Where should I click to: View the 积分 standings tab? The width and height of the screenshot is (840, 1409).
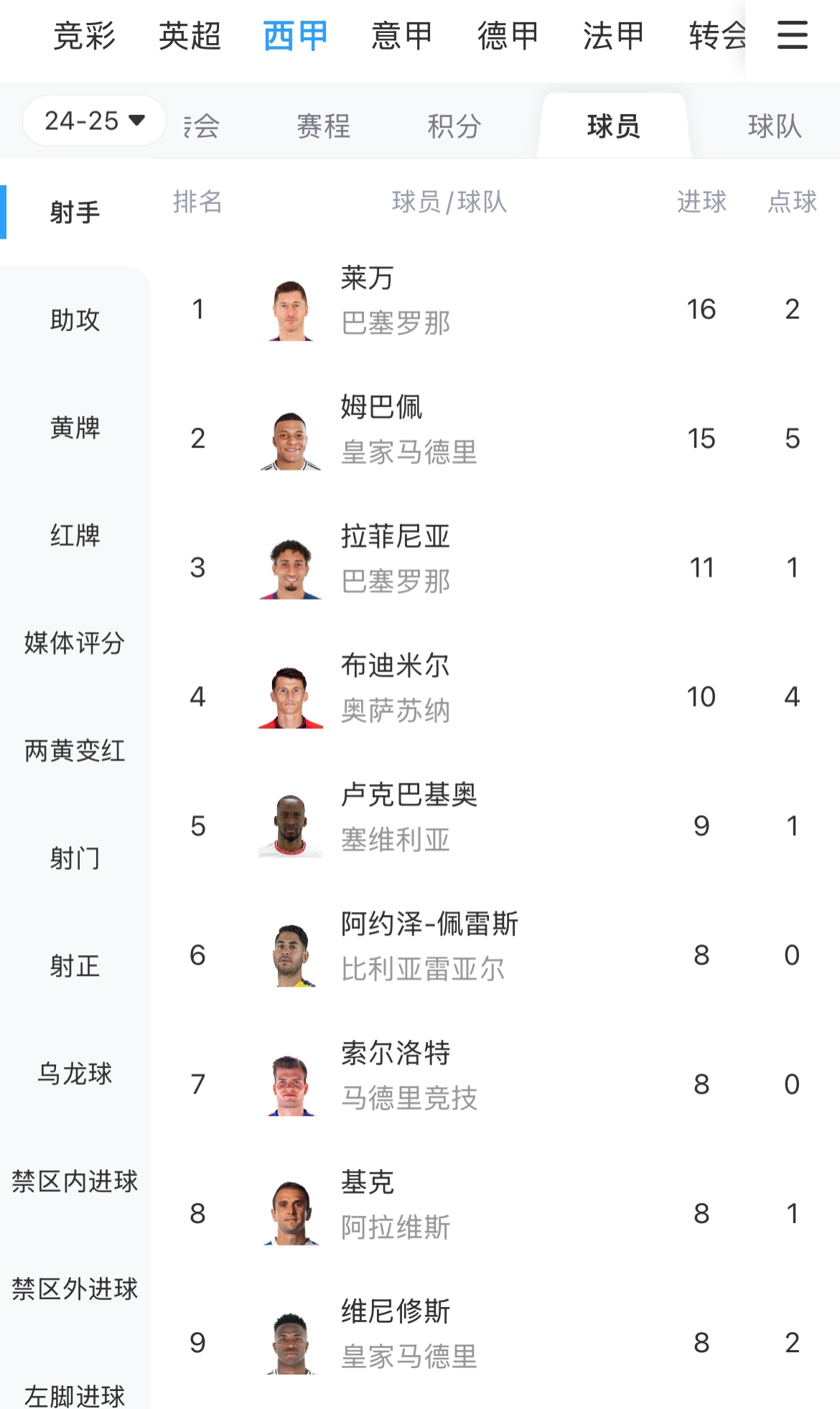point(454,126)
